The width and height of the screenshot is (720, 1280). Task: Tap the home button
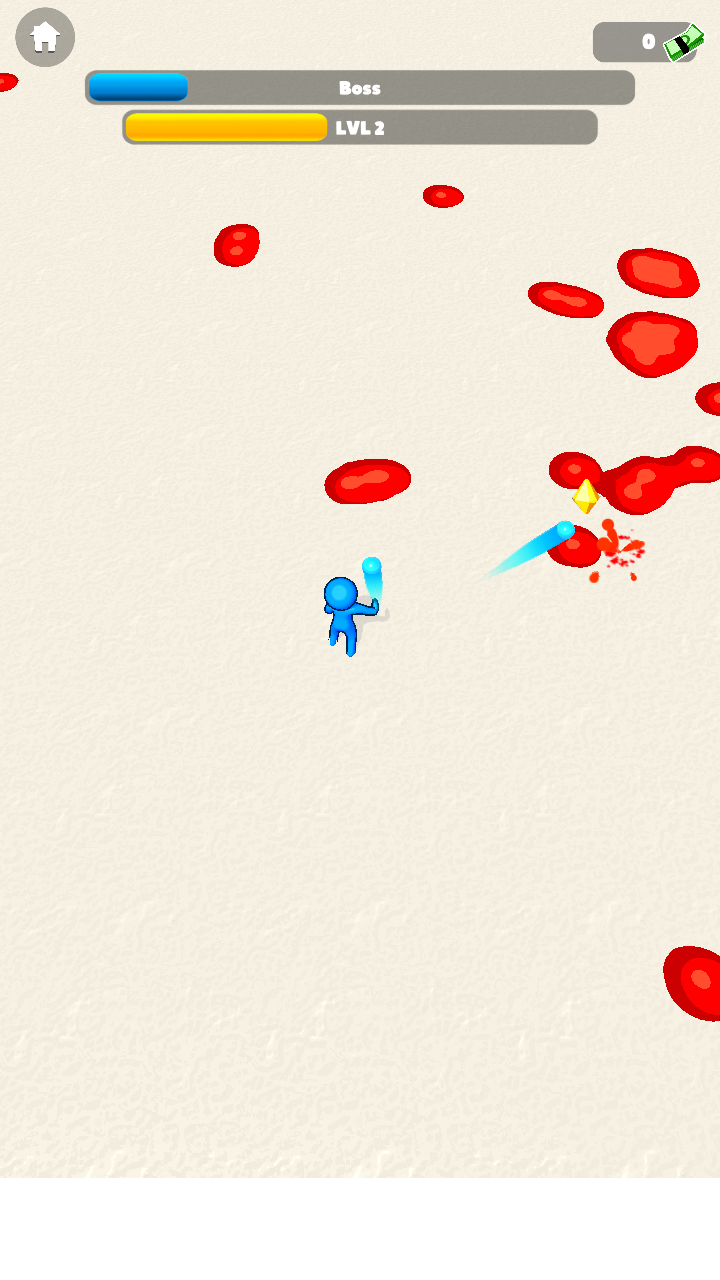(45, 38)
